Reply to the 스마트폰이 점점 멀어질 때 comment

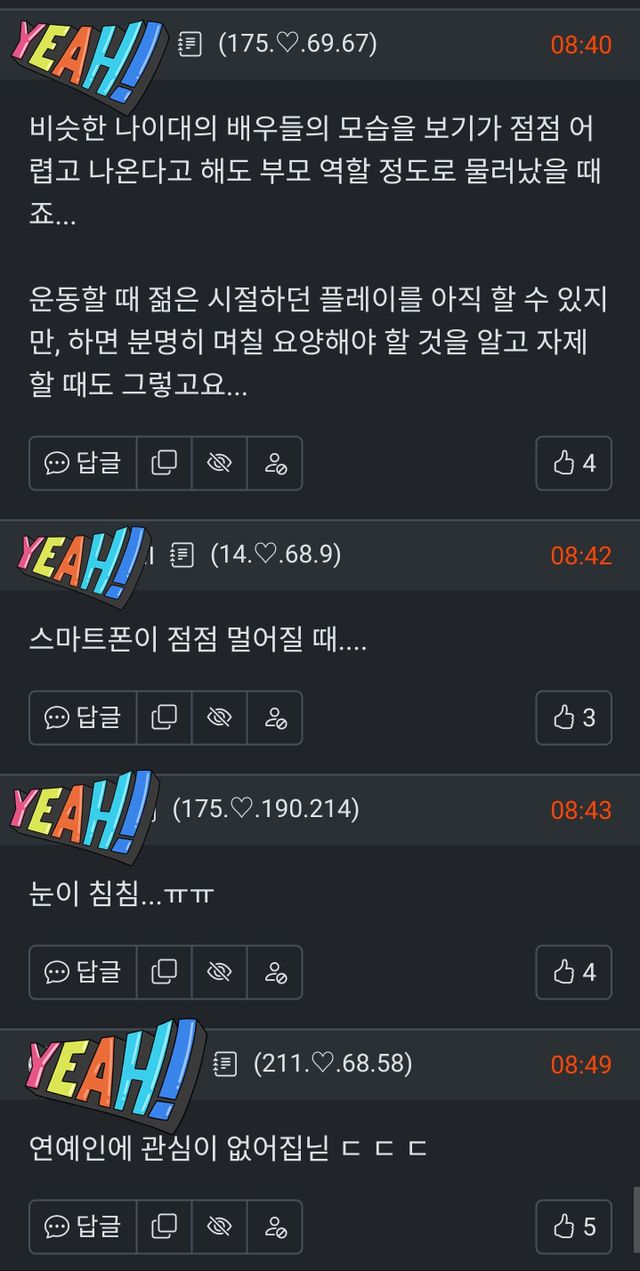click(x=83, y=717)
